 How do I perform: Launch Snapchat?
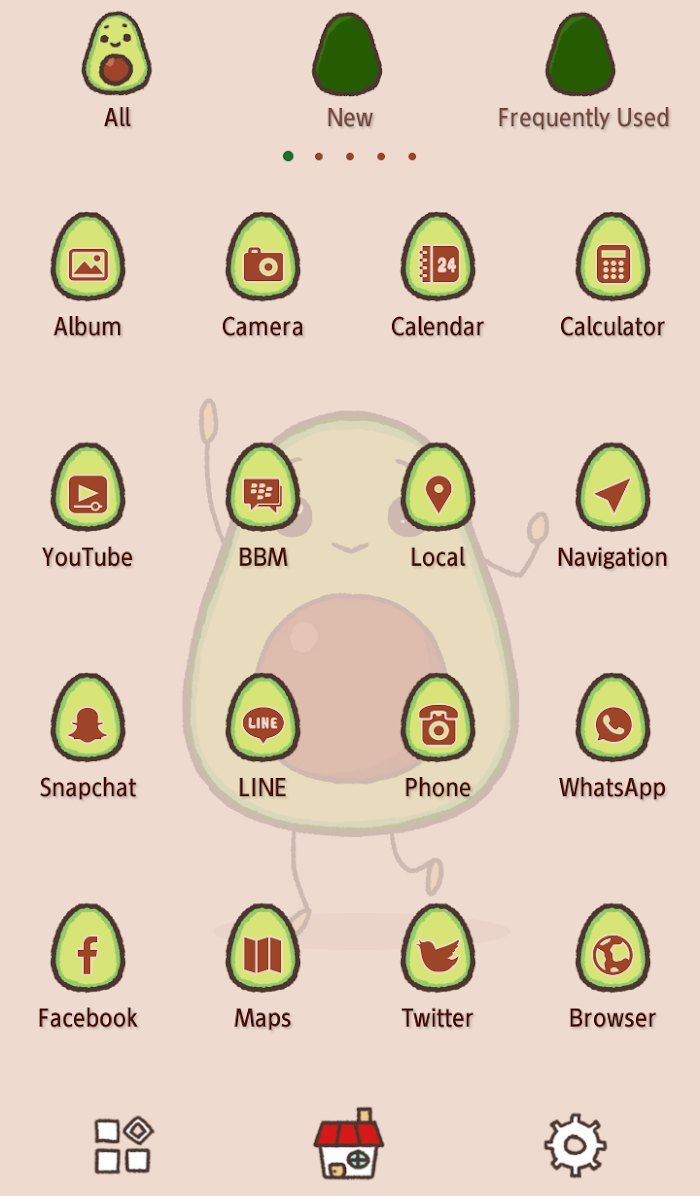tap(88, 737)
